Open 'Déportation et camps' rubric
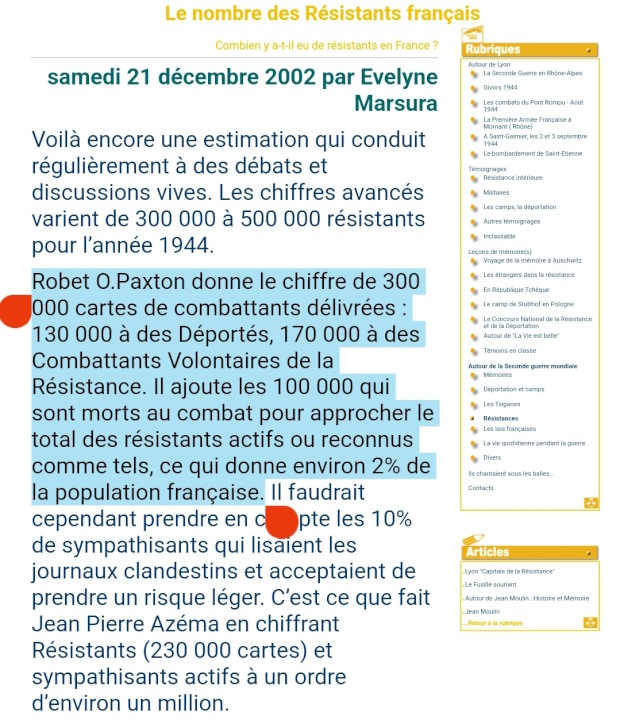Screen dimensions: 620x720 tap(513, 389)
